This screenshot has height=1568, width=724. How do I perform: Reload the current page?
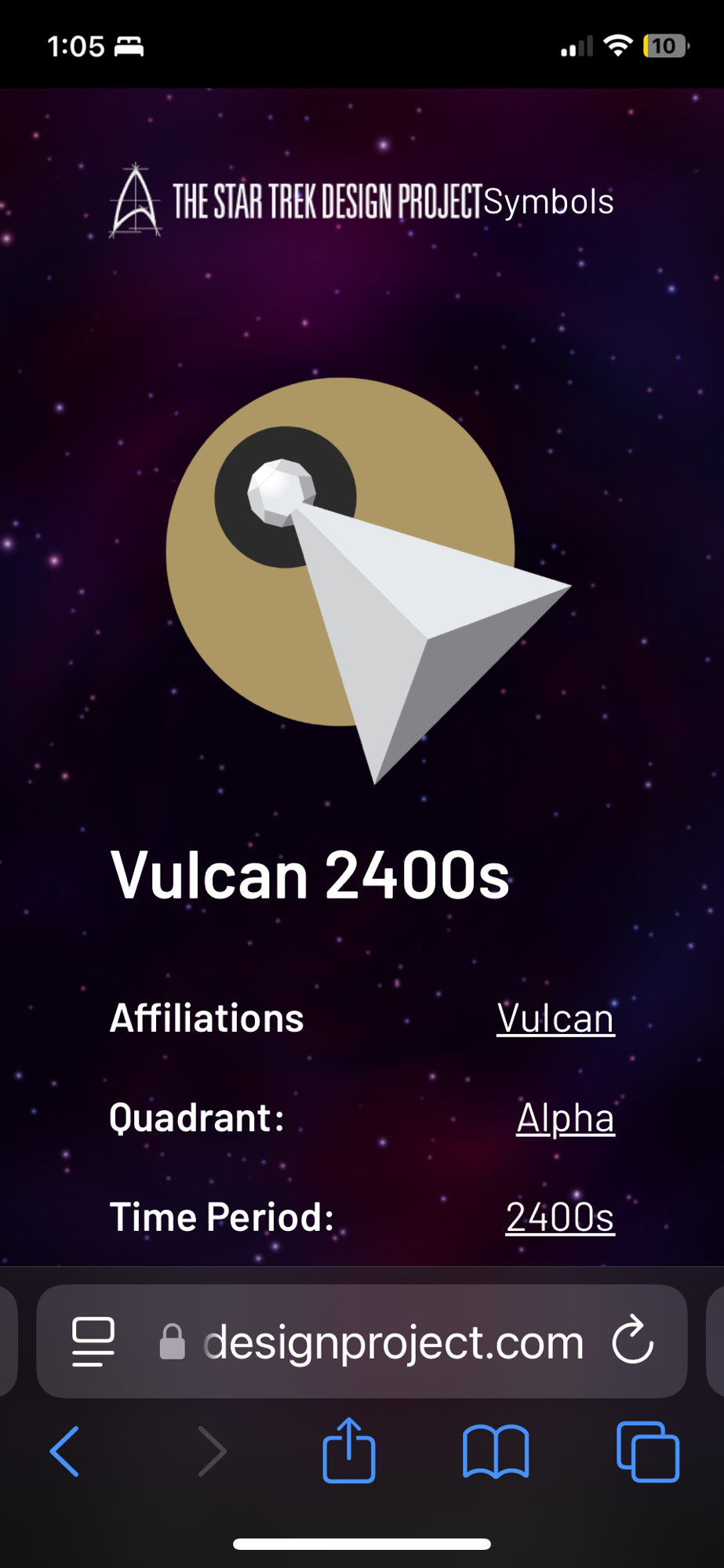tap(632, 1341)
